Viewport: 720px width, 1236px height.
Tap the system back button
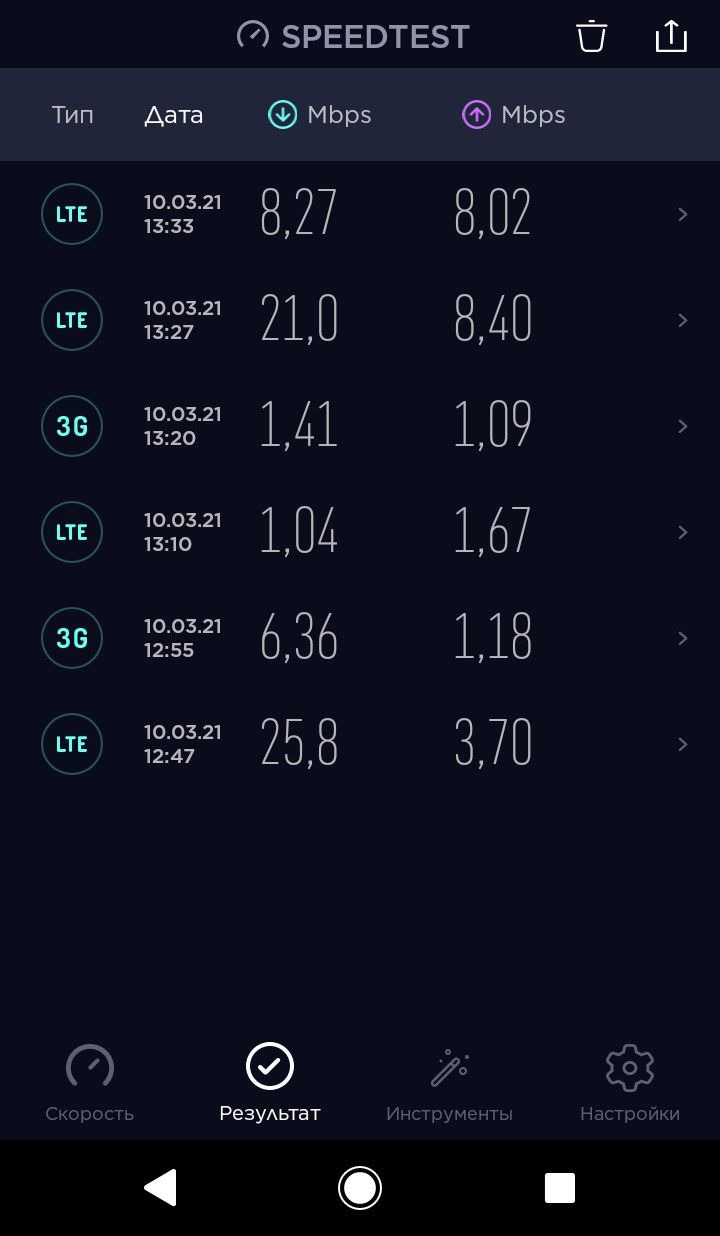[160, 1188]
